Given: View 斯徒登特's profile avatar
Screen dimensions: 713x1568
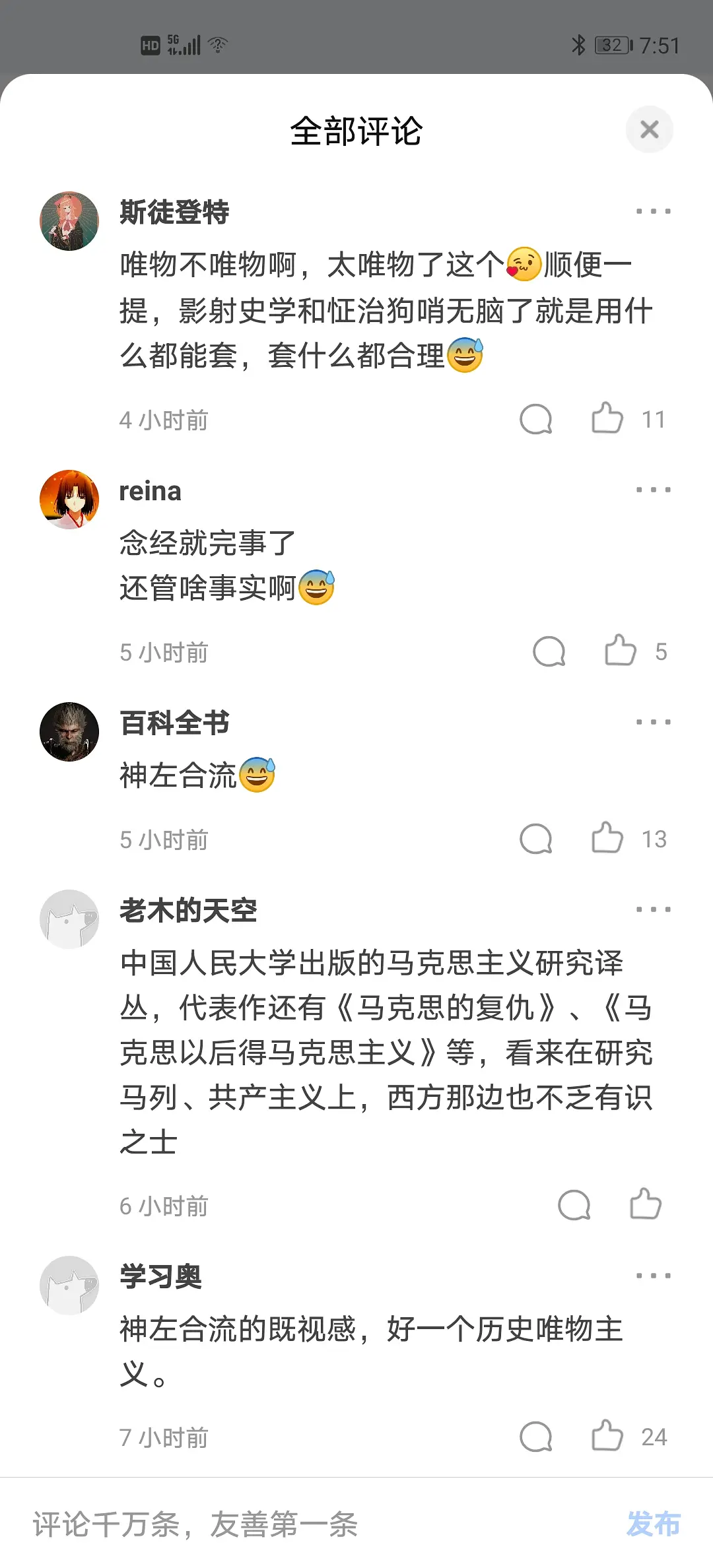Looking at the screenshot, I should pos(69,221).
